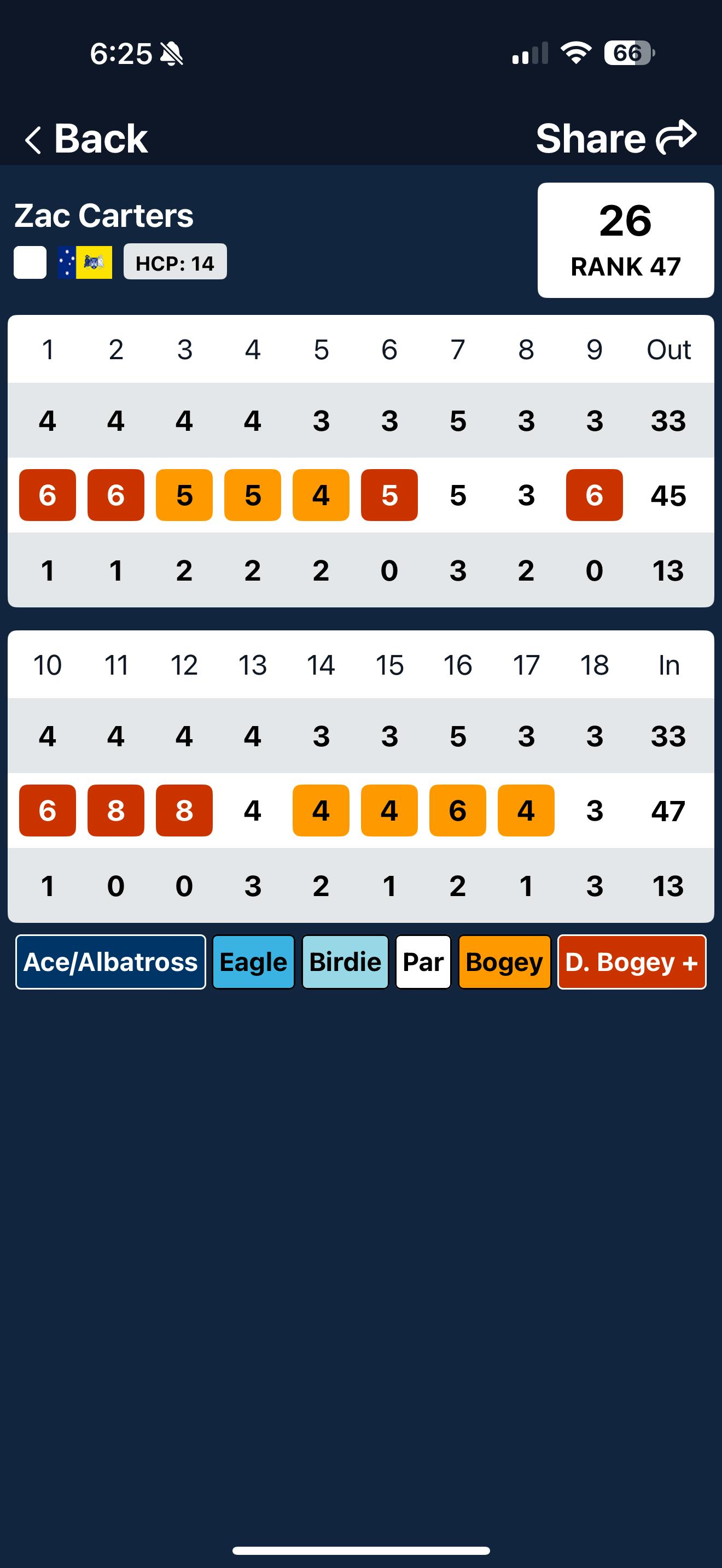Go back to the previous screen
The height and width of the screenshot is (1568, 722).
coord(86,138)
